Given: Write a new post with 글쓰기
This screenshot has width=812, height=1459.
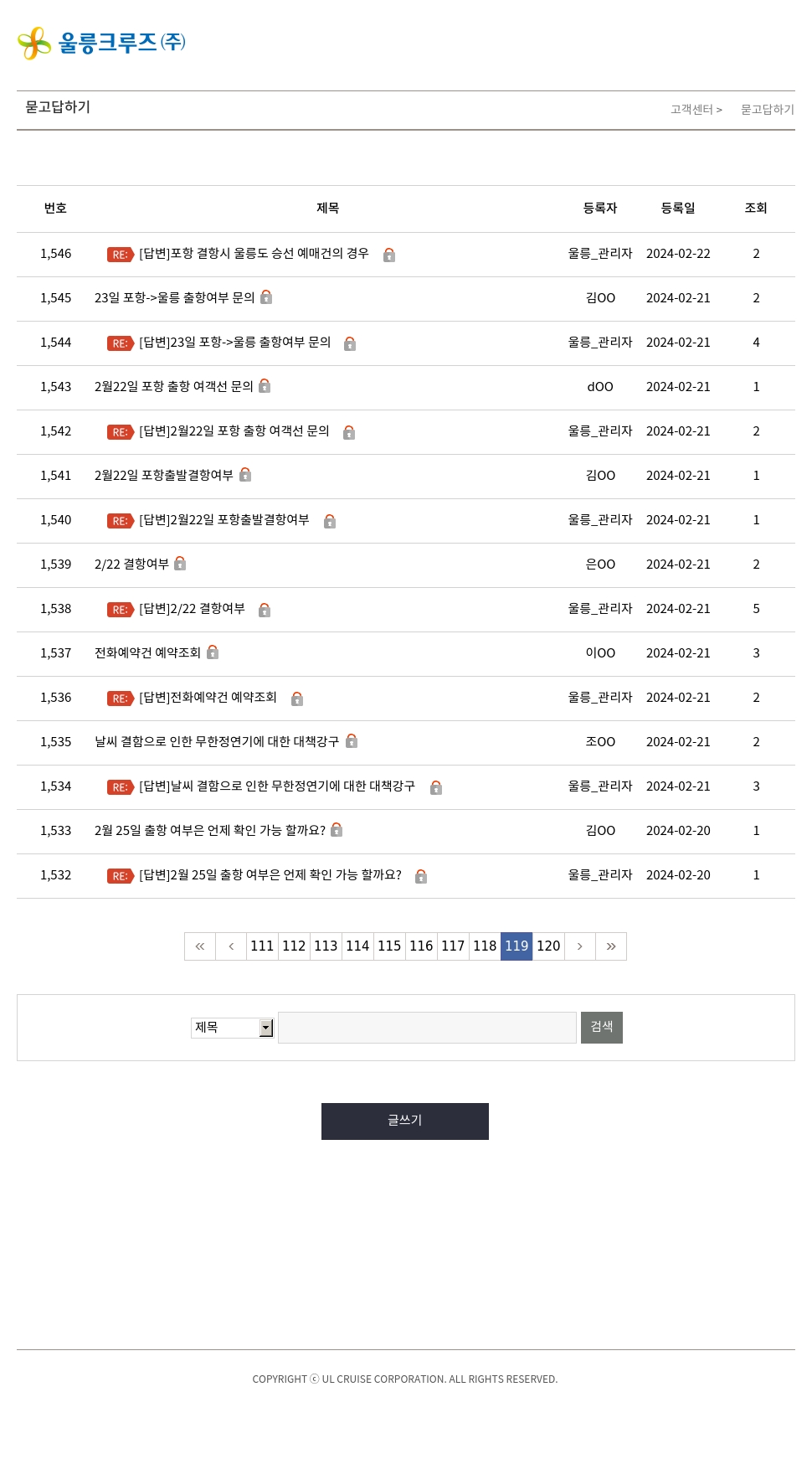Looking at the screenshot, I should coord(405,1121).
